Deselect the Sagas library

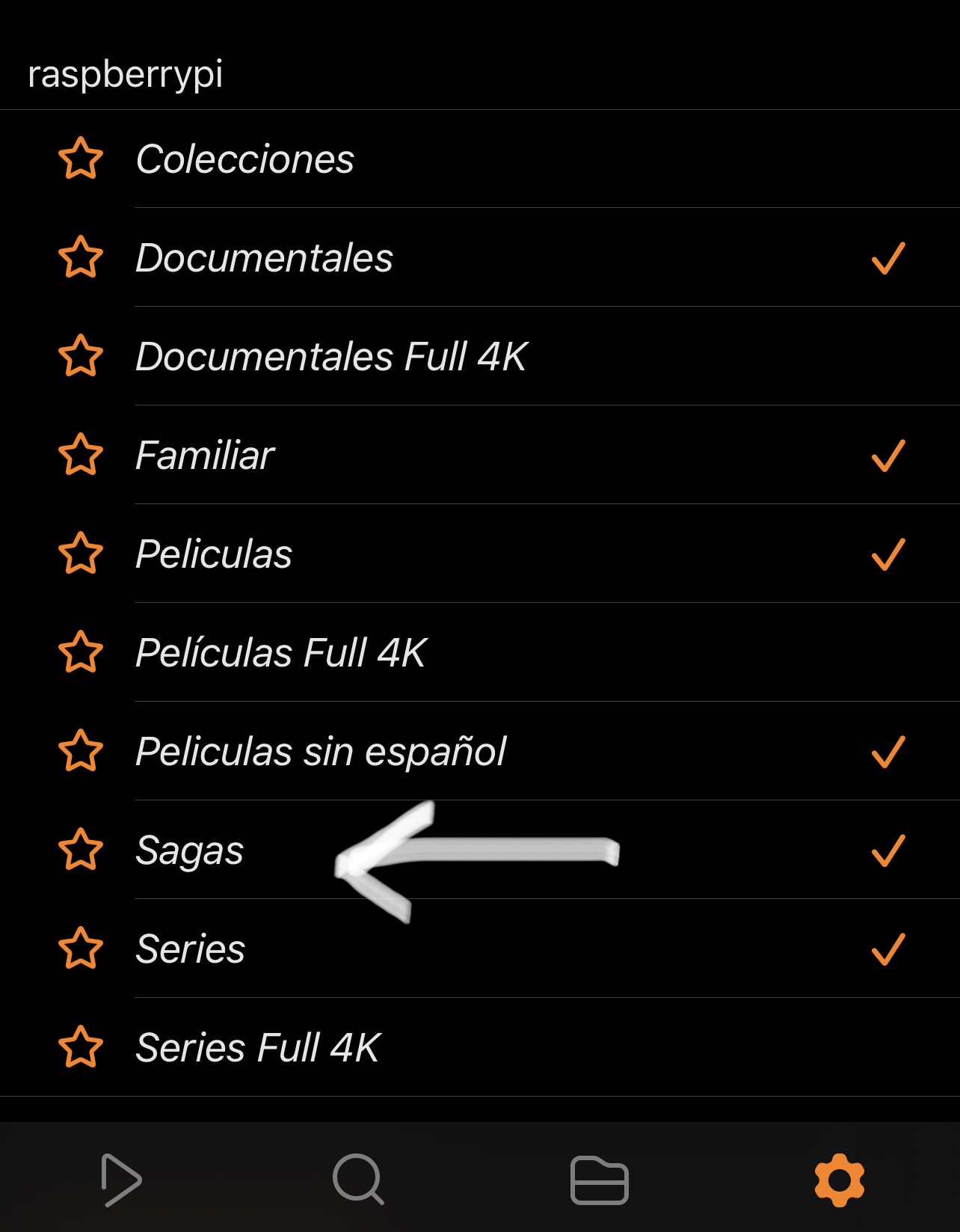coord(888,851)
